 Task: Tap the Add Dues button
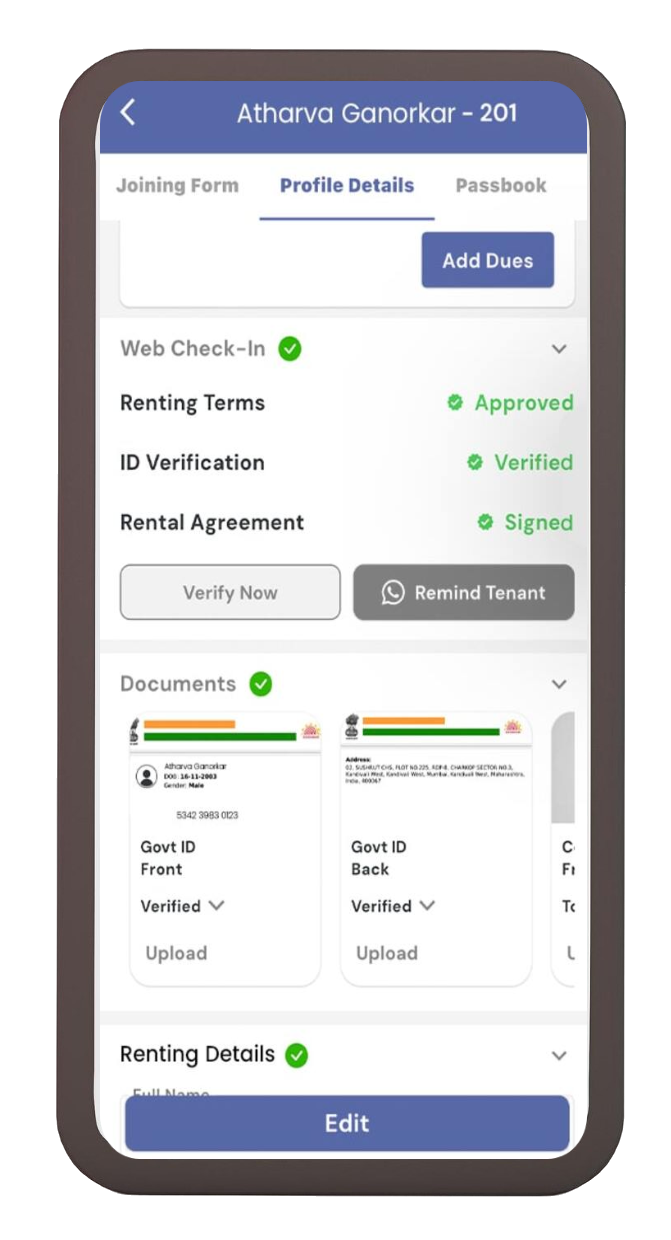point(487,261)
